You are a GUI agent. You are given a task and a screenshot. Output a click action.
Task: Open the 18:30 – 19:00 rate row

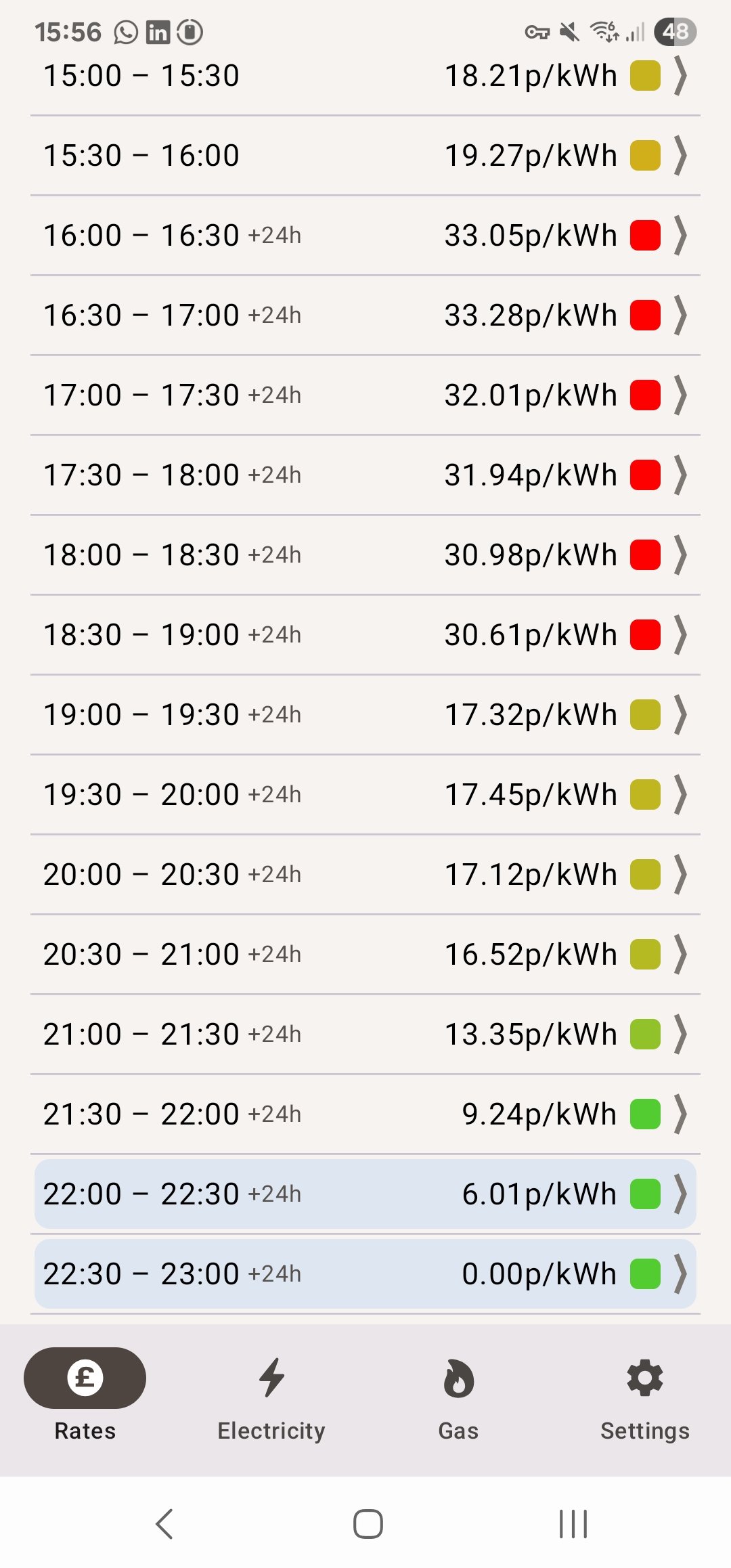(365, 635)
